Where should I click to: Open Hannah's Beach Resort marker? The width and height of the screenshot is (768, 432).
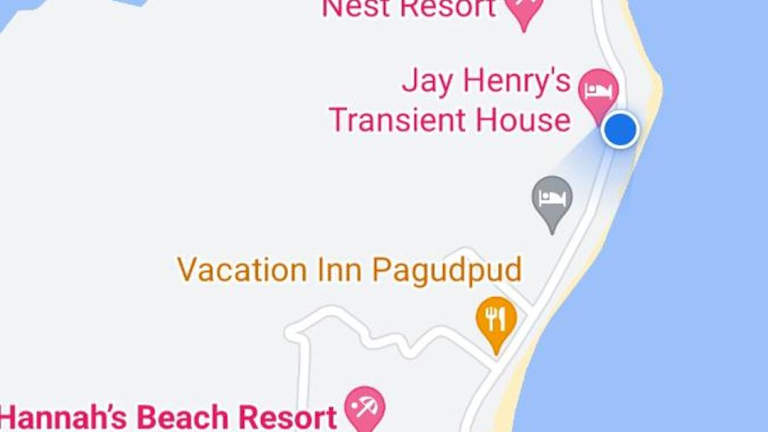click(365, 407)
